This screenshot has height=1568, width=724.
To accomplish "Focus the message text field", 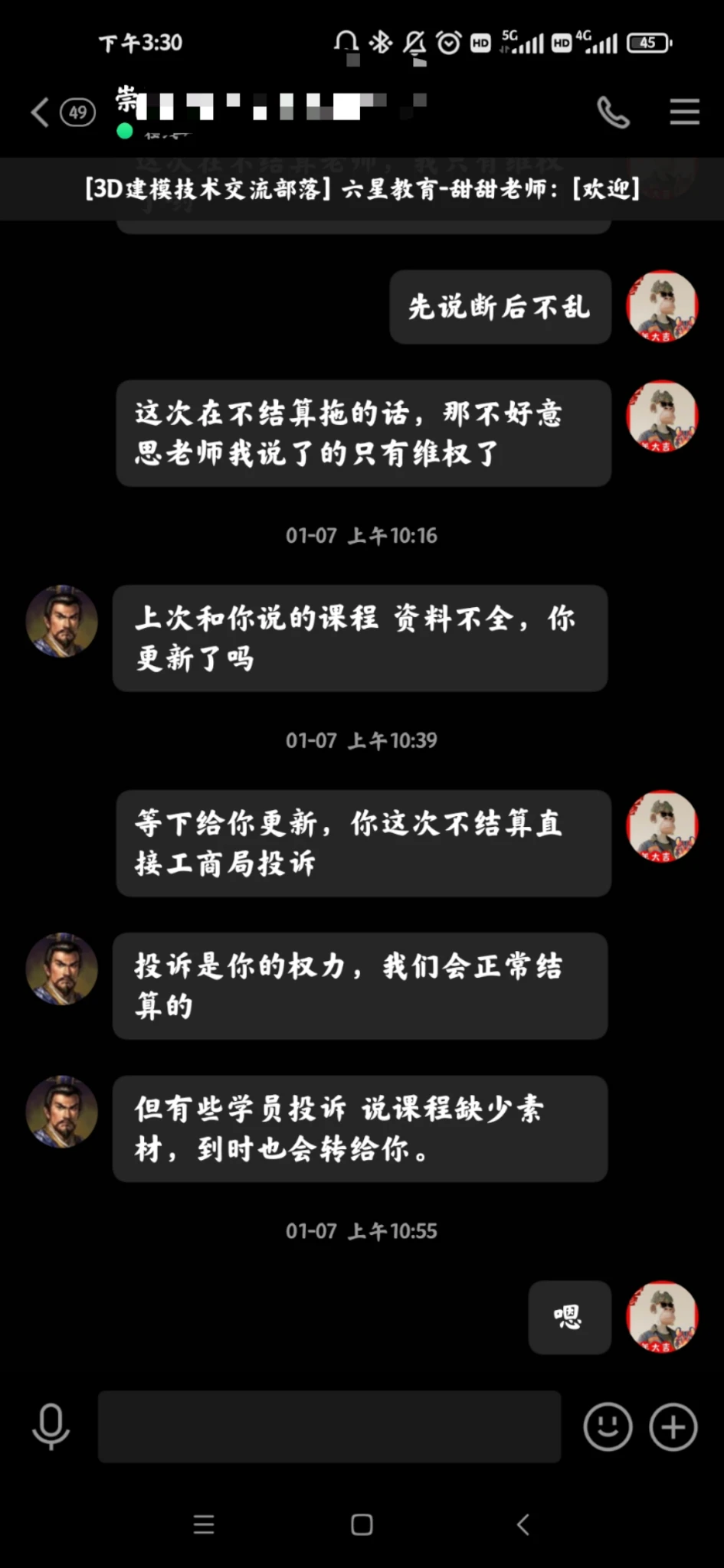I will 329,1426.
